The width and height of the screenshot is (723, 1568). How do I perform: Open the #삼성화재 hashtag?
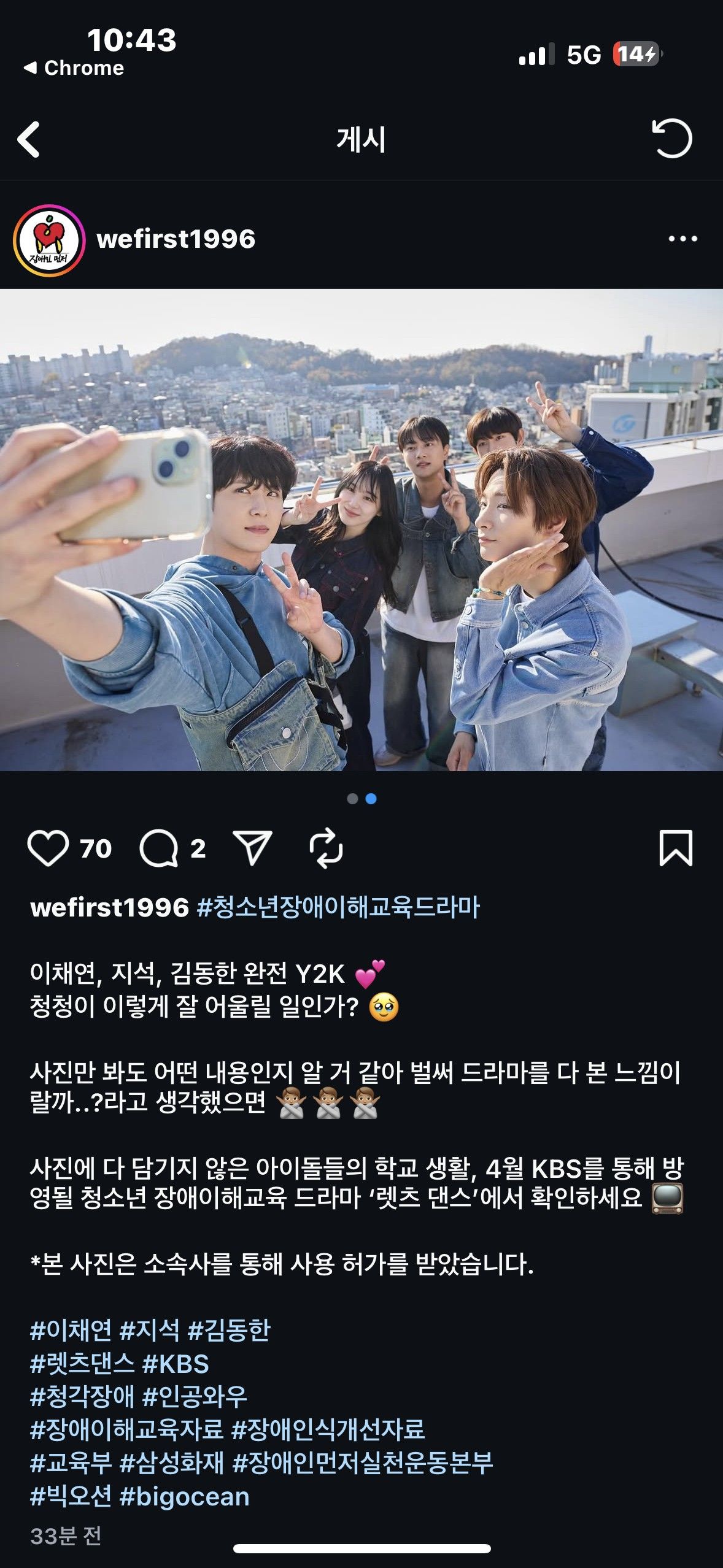(172, 1463)
